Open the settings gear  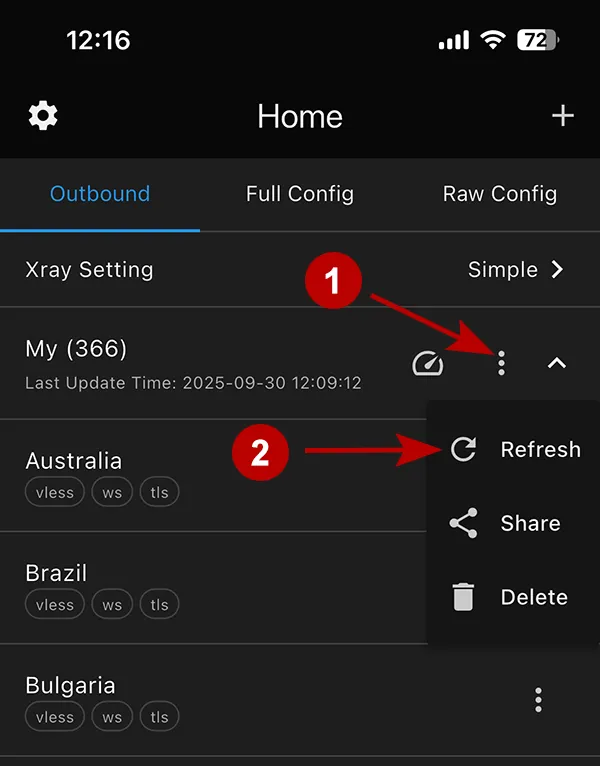[x=43, y=116]
